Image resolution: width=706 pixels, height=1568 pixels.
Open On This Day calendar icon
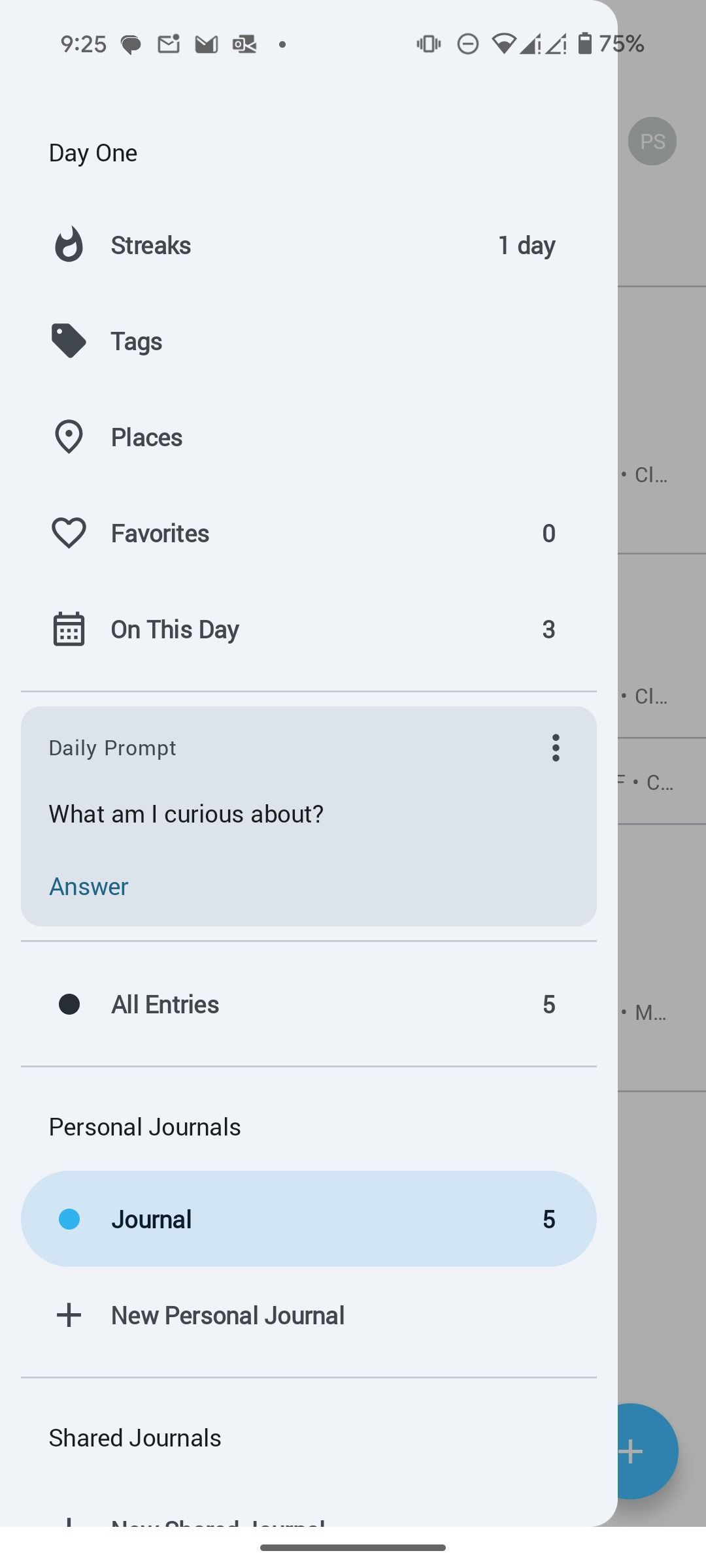[x=69, y=629]
